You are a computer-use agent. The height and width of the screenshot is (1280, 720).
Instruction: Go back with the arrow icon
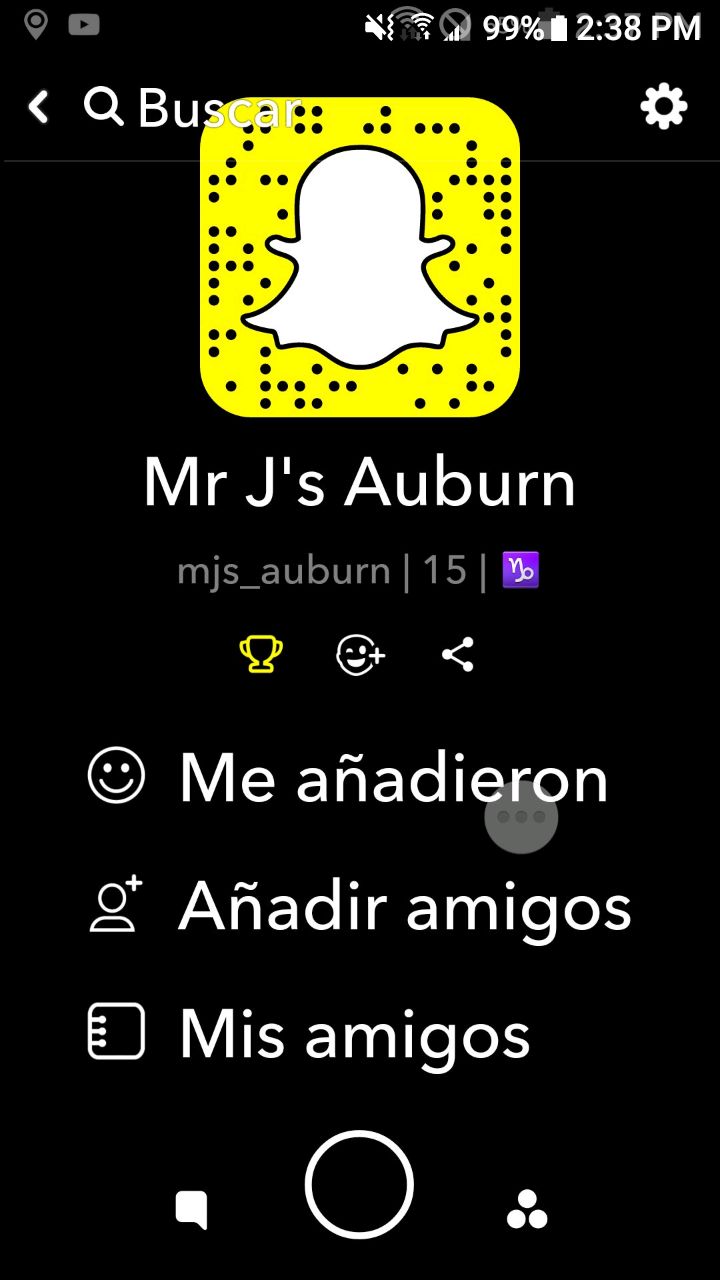38,107
